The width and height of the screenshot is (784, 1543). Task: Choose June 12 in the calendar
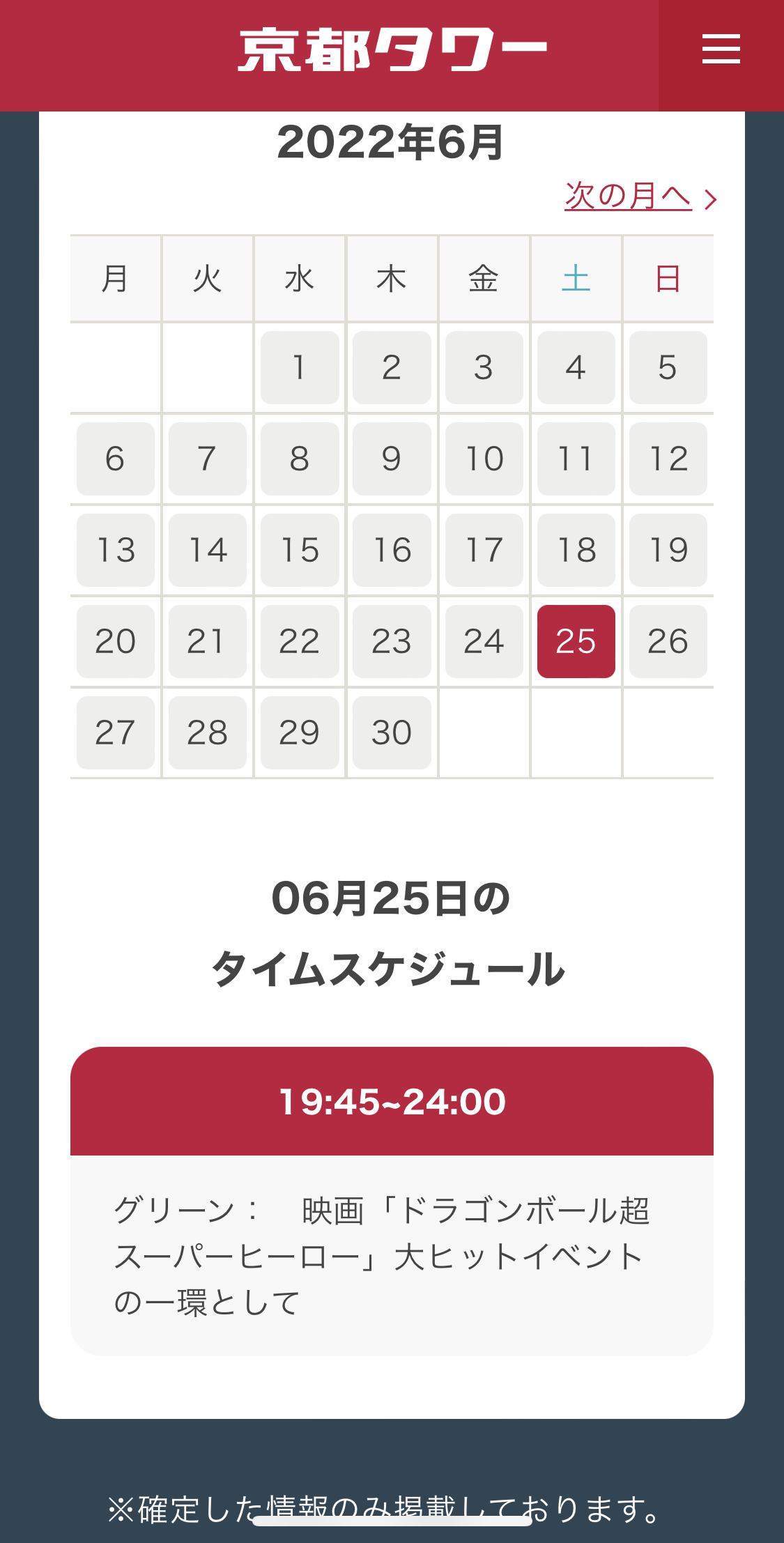[x=668, y=459]
